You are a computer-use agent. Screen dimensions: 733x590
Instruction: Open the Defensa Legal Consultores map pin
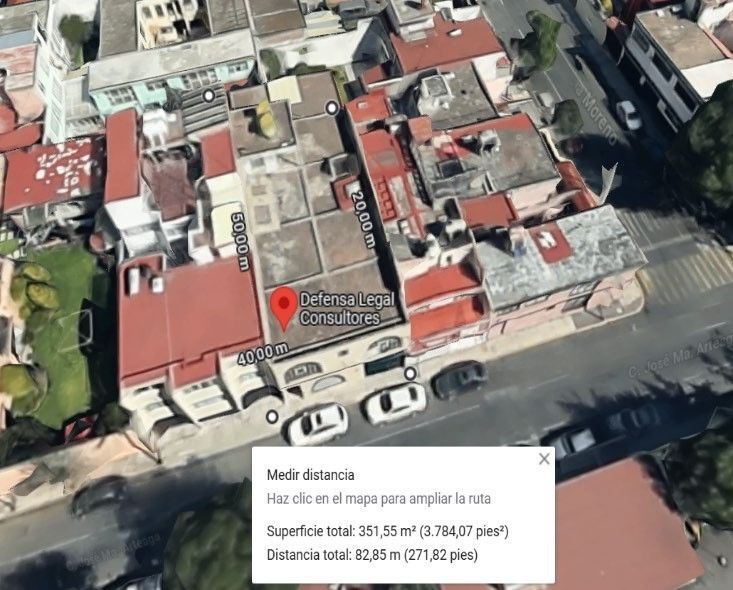284,309
